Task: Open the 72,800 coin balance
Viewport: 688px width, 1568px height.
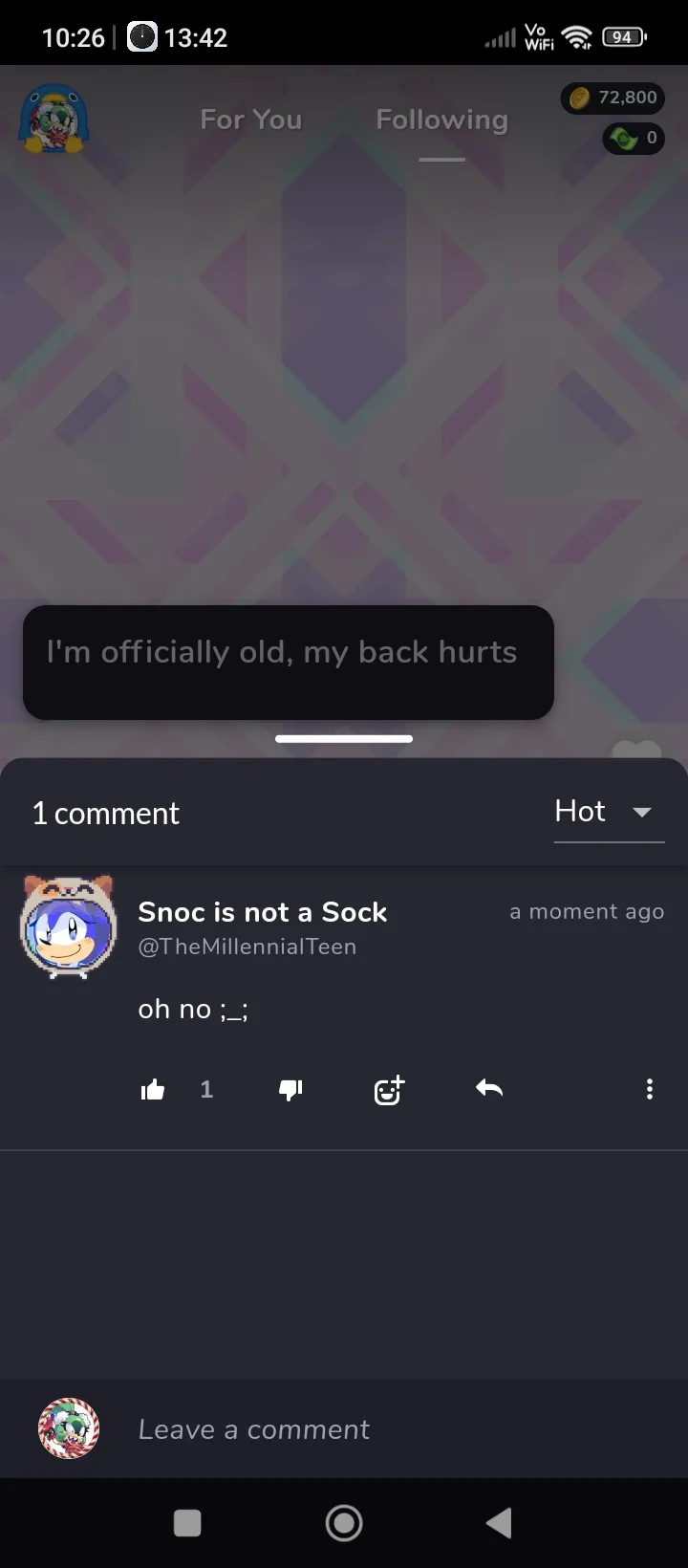Action: point(613,98)
